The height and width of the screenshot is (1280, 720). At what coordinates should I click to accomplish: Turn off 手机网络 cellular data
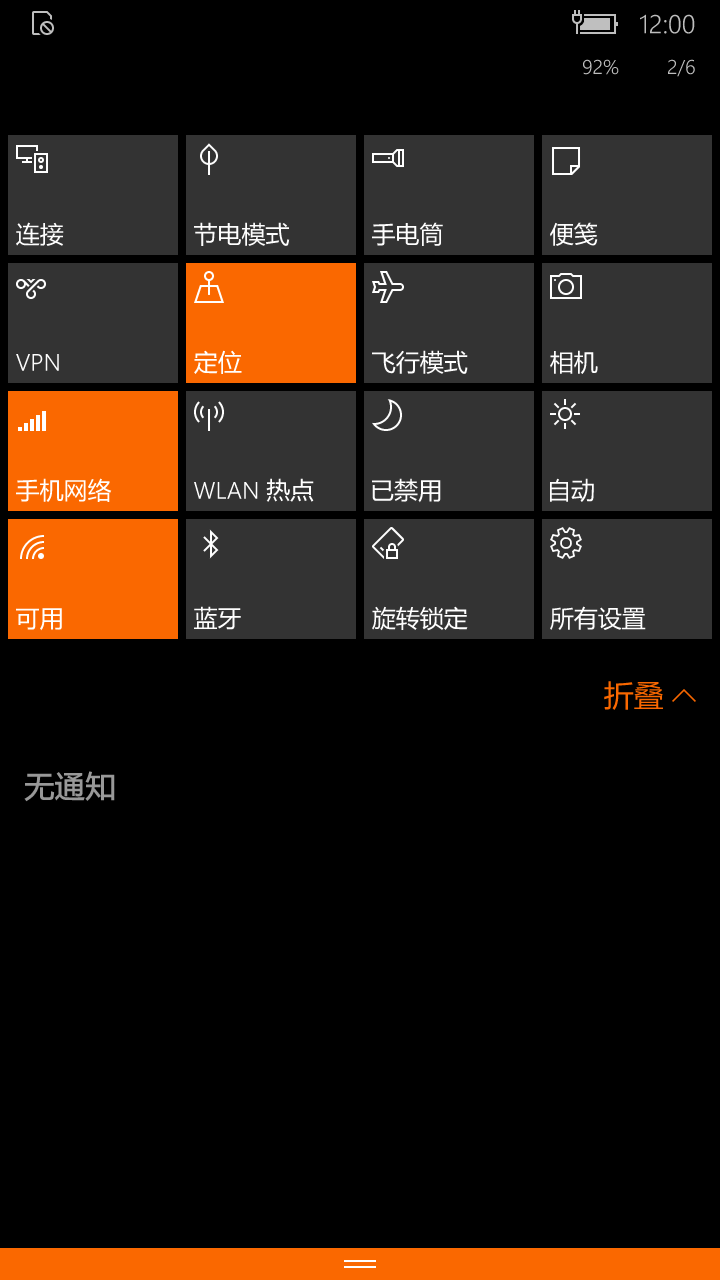tap(93, 451)
